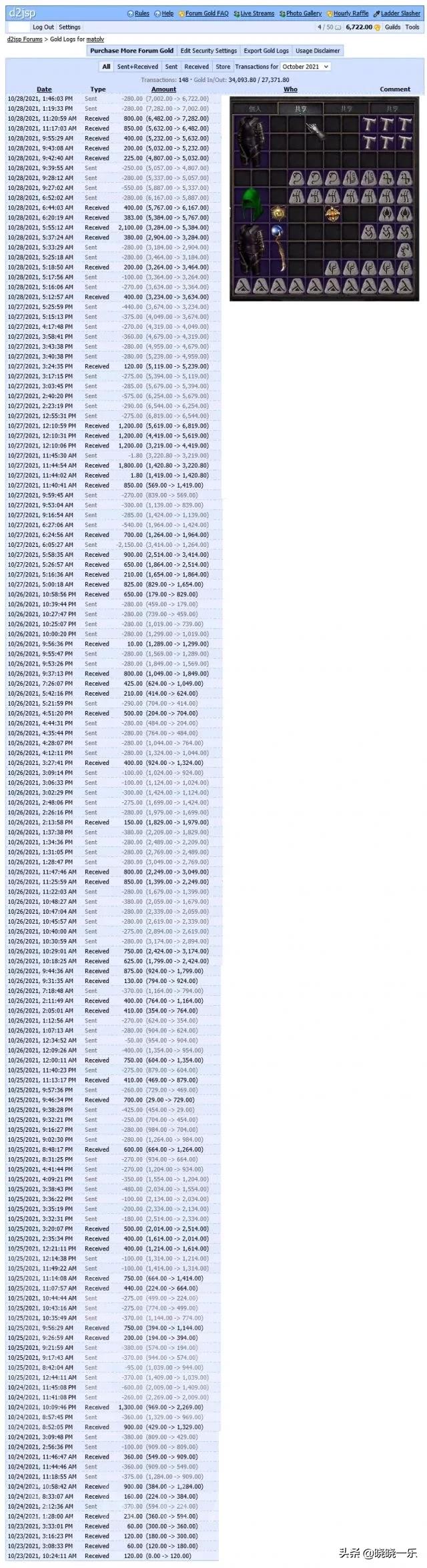This screenshot has width=427, height=1568.
Task: Open the Photo Gallery
Action: (x=304, y=13)
